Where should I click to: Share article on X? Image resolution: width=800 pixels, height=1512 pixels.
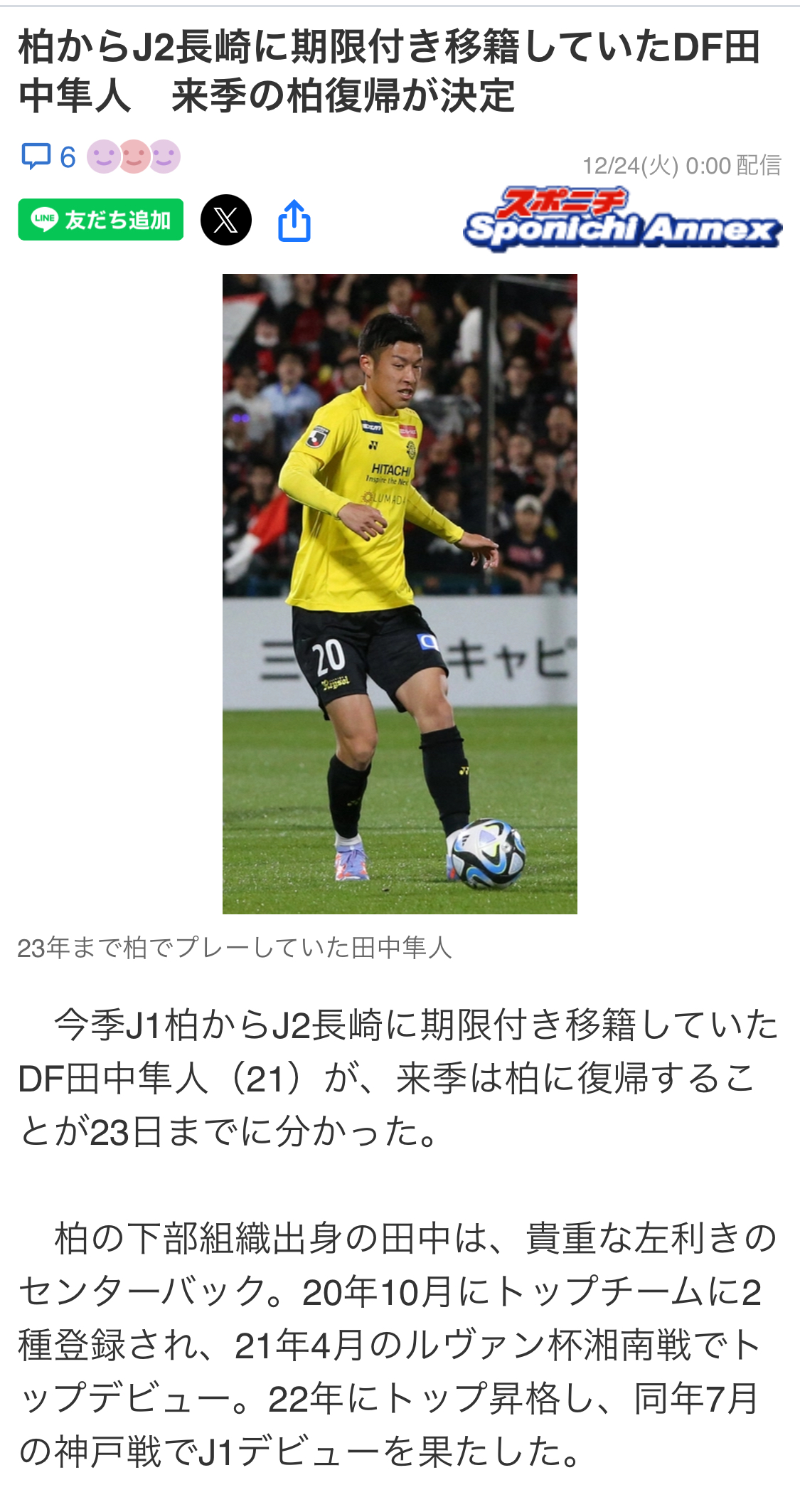click(226, 220)
